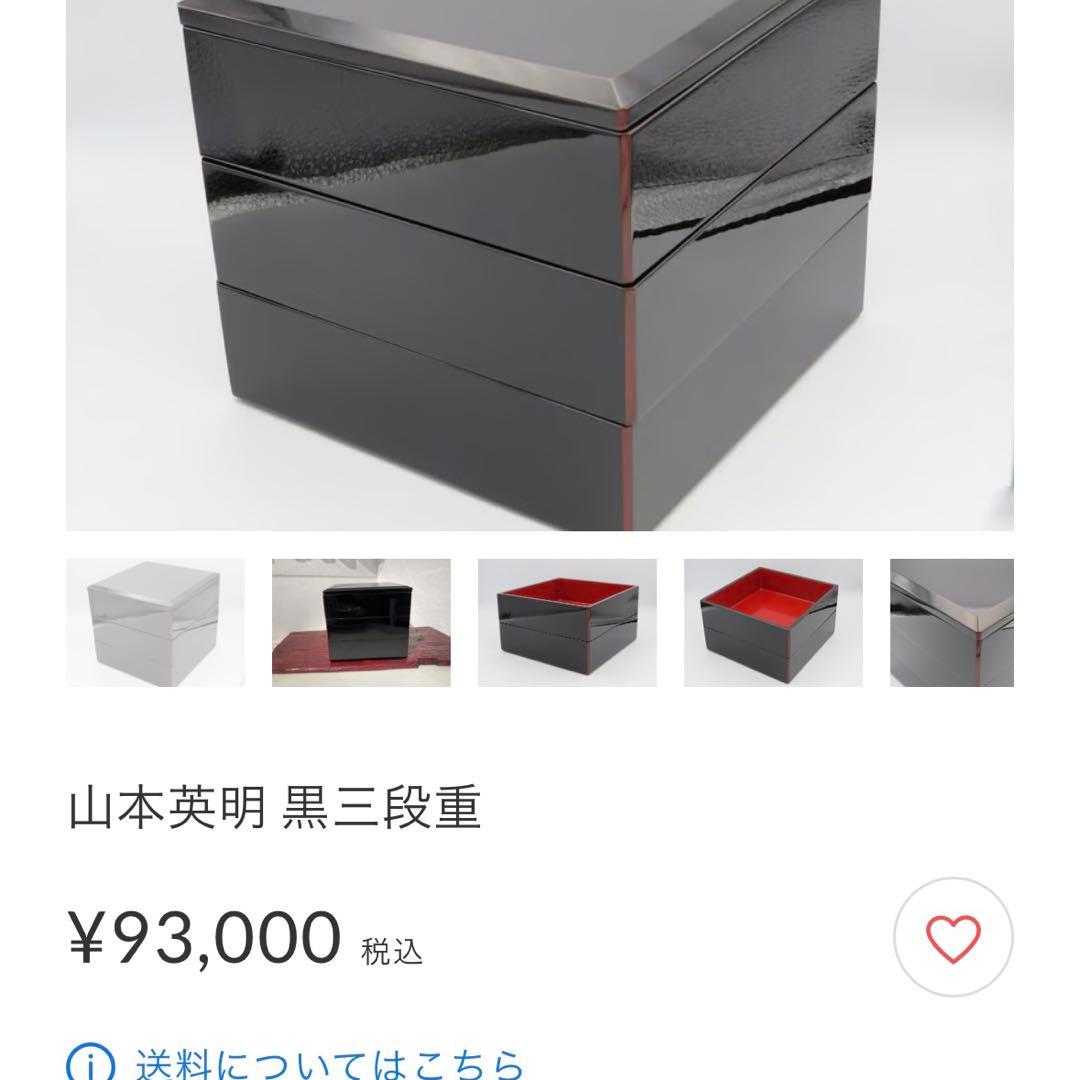
Task: Select the first faded front-view thumbnail
Action: (155, 622)
